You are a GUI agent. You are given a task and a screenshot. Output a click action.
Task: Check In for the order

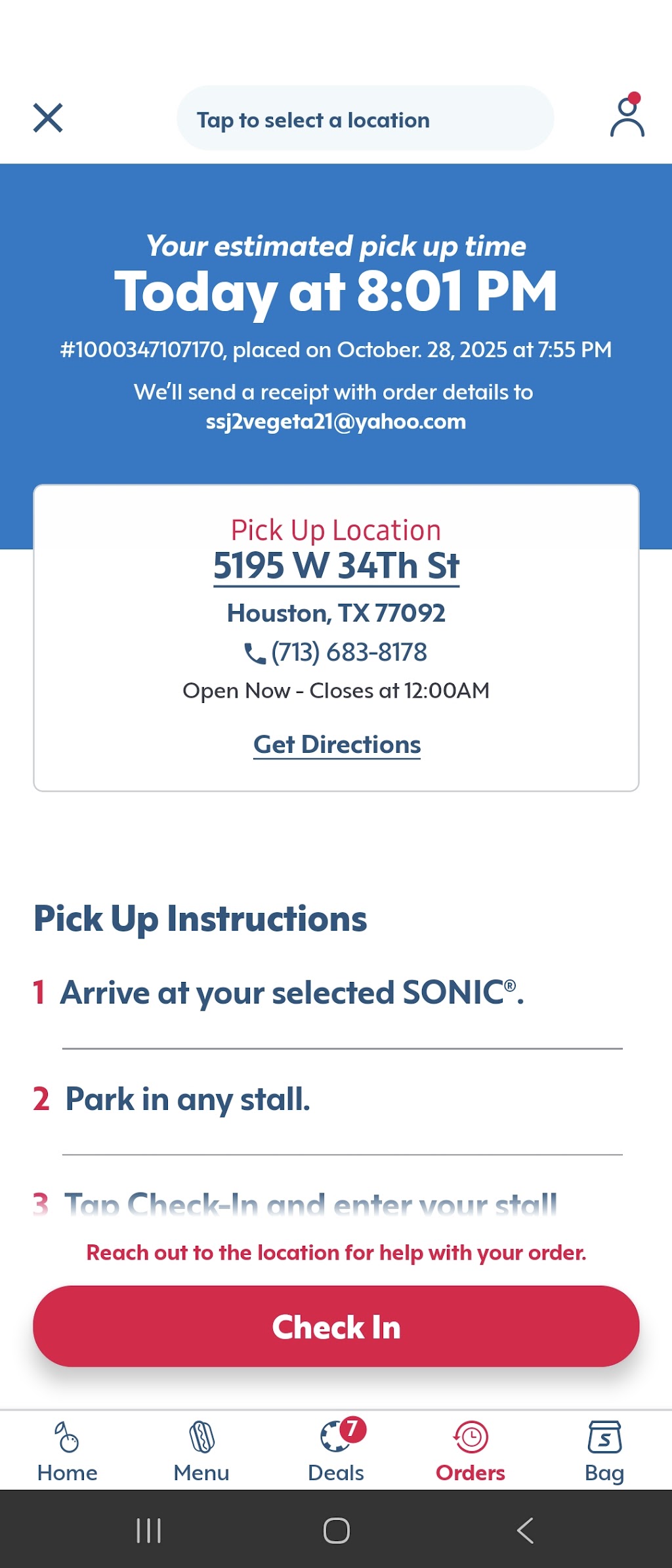click(x=336, y=1326)
